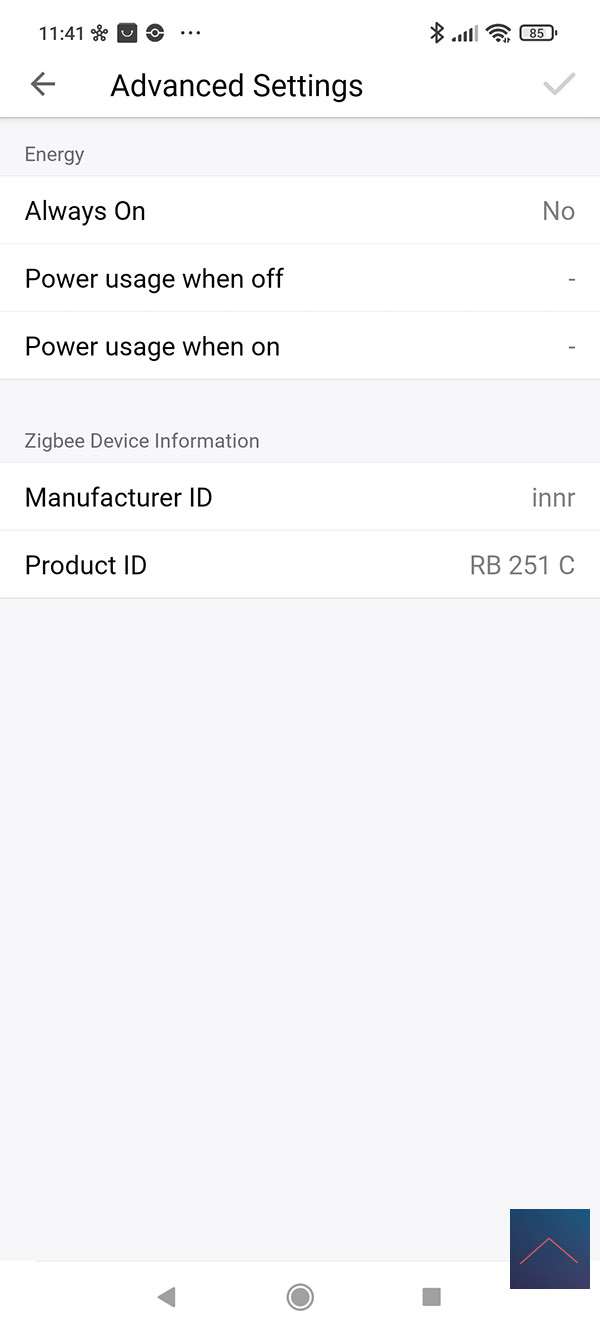Confirm settings with the checkmark
600x1333 pixels.
point(558,85)
